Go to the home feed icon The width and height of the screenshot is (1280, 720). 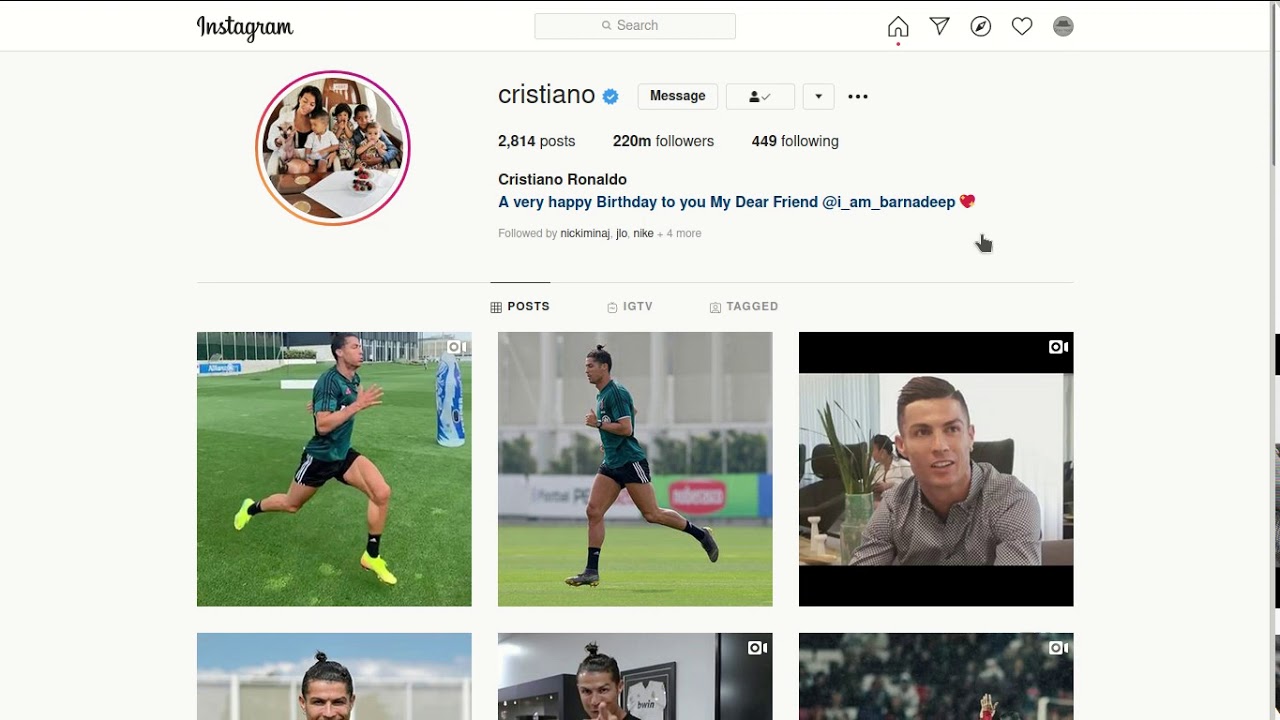(x=898, y=27)
